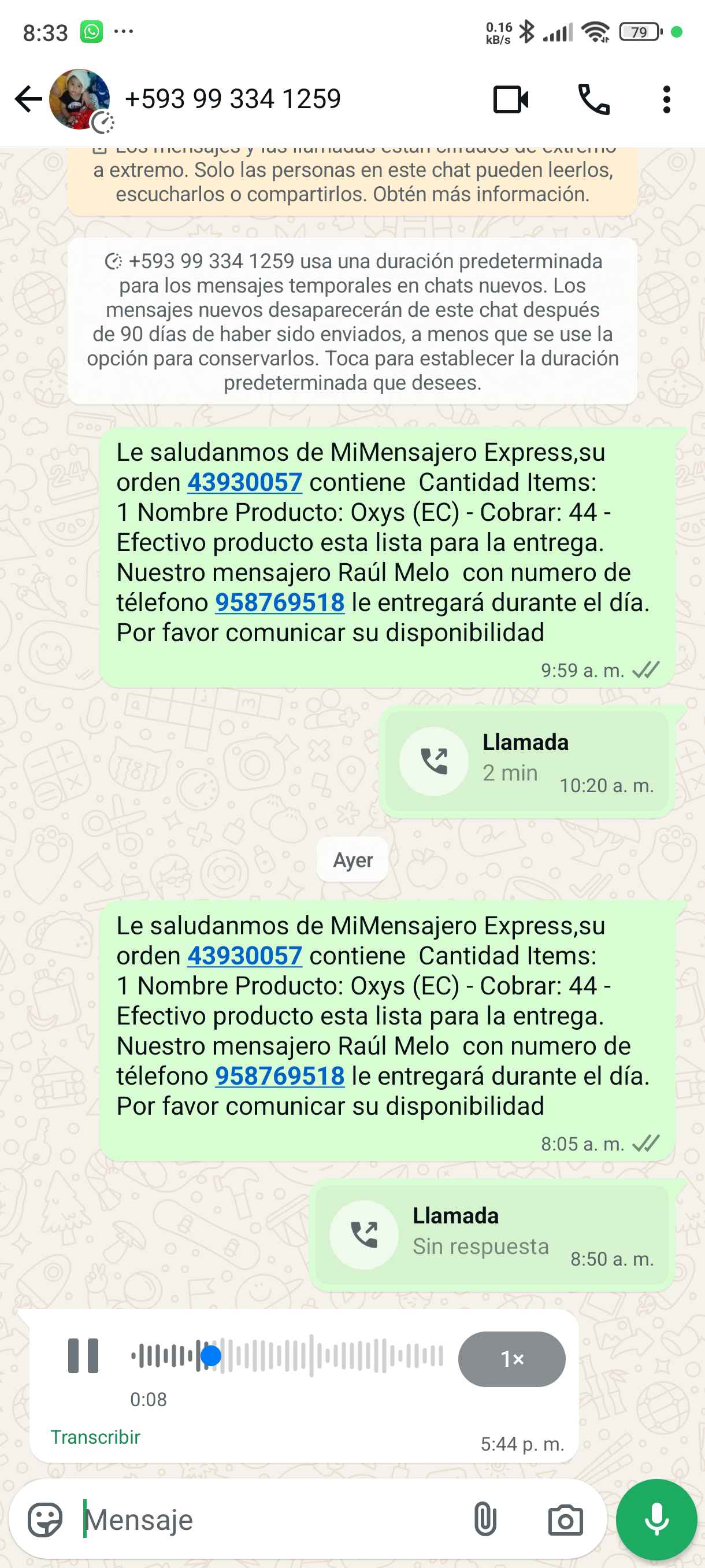Image resolution: width=705 pixels, height=1568 pixels.
Task: Start a video call with this contact
Action: tap(510, 99)
